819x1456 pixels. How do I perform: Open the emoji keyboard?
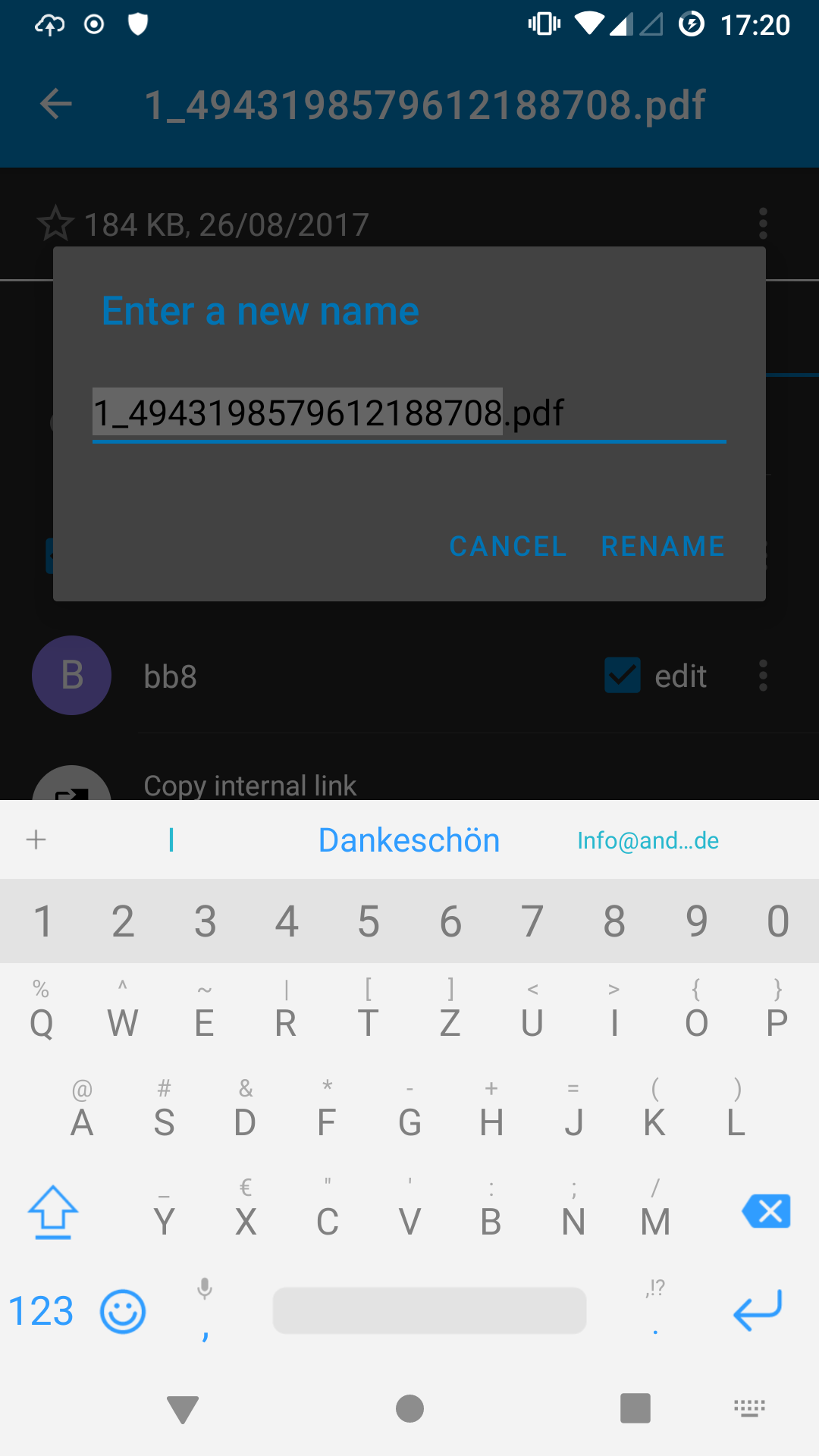[x=123, y=1311]
